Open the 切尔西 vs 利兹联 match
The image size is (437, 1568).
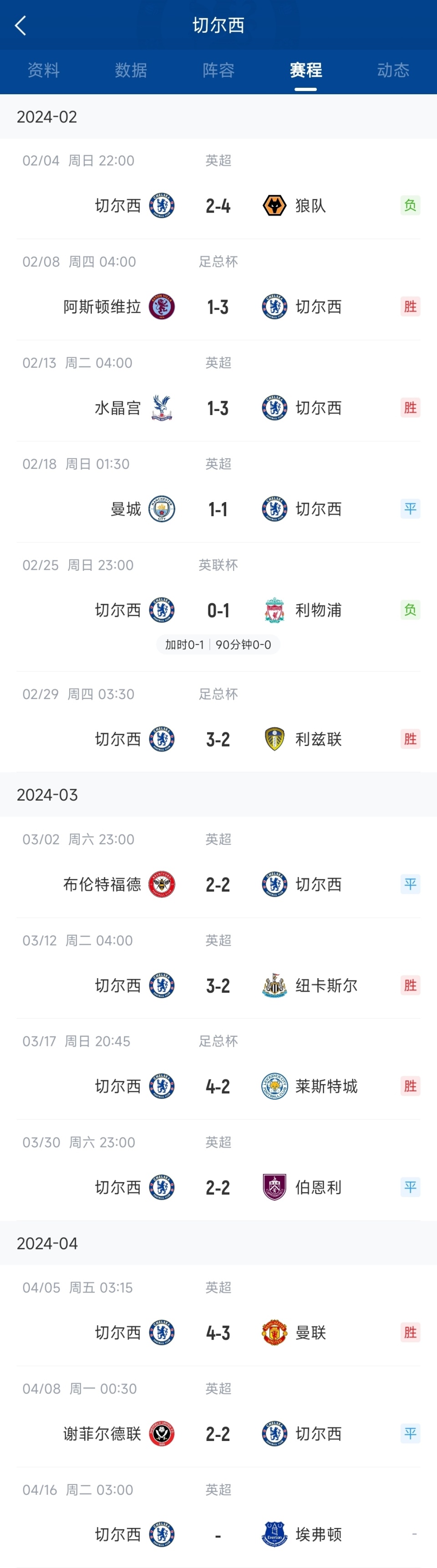click(218, 739)
